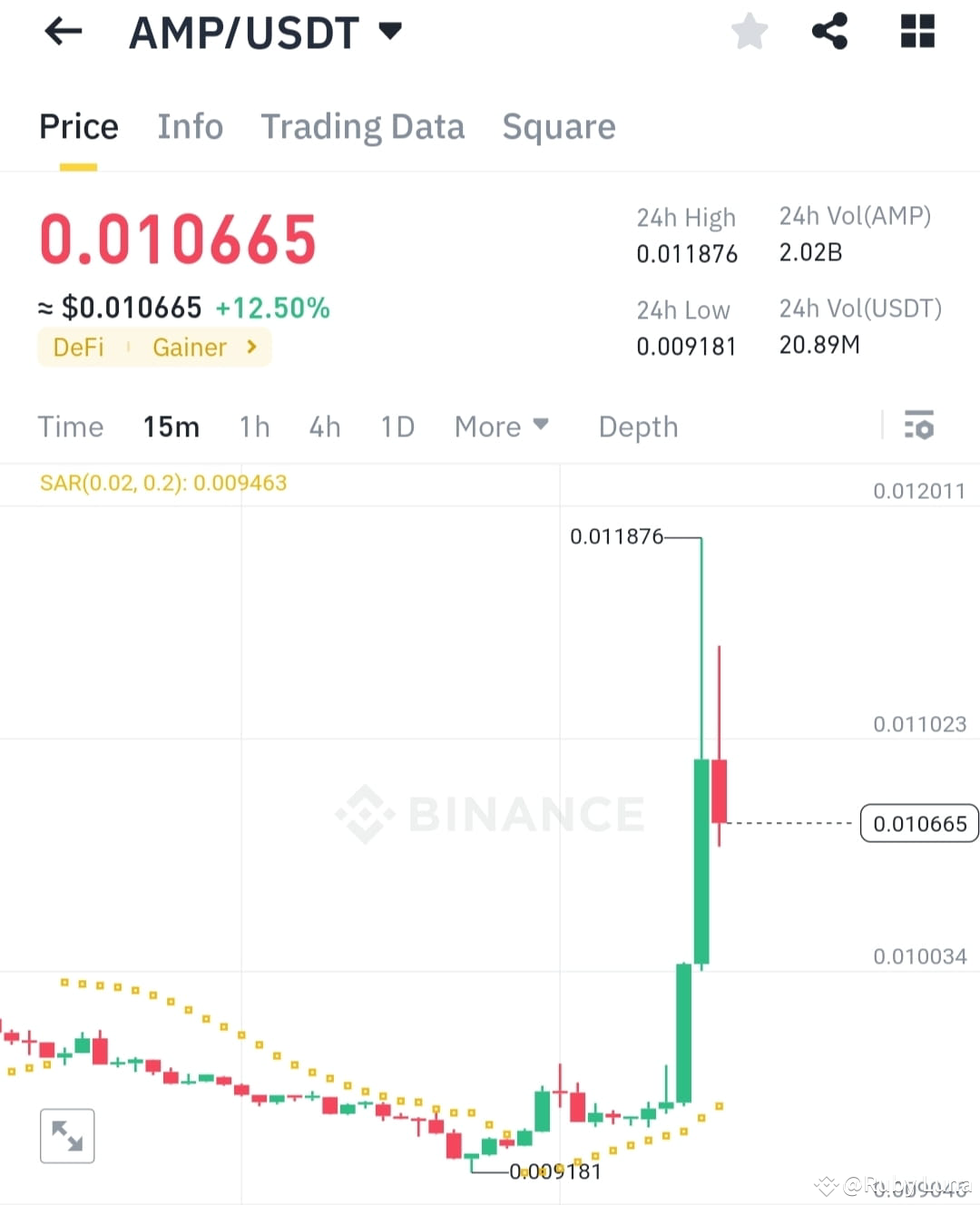Open the Depth view
Viewport: 980px width, 1205px height.
[638, 426]
